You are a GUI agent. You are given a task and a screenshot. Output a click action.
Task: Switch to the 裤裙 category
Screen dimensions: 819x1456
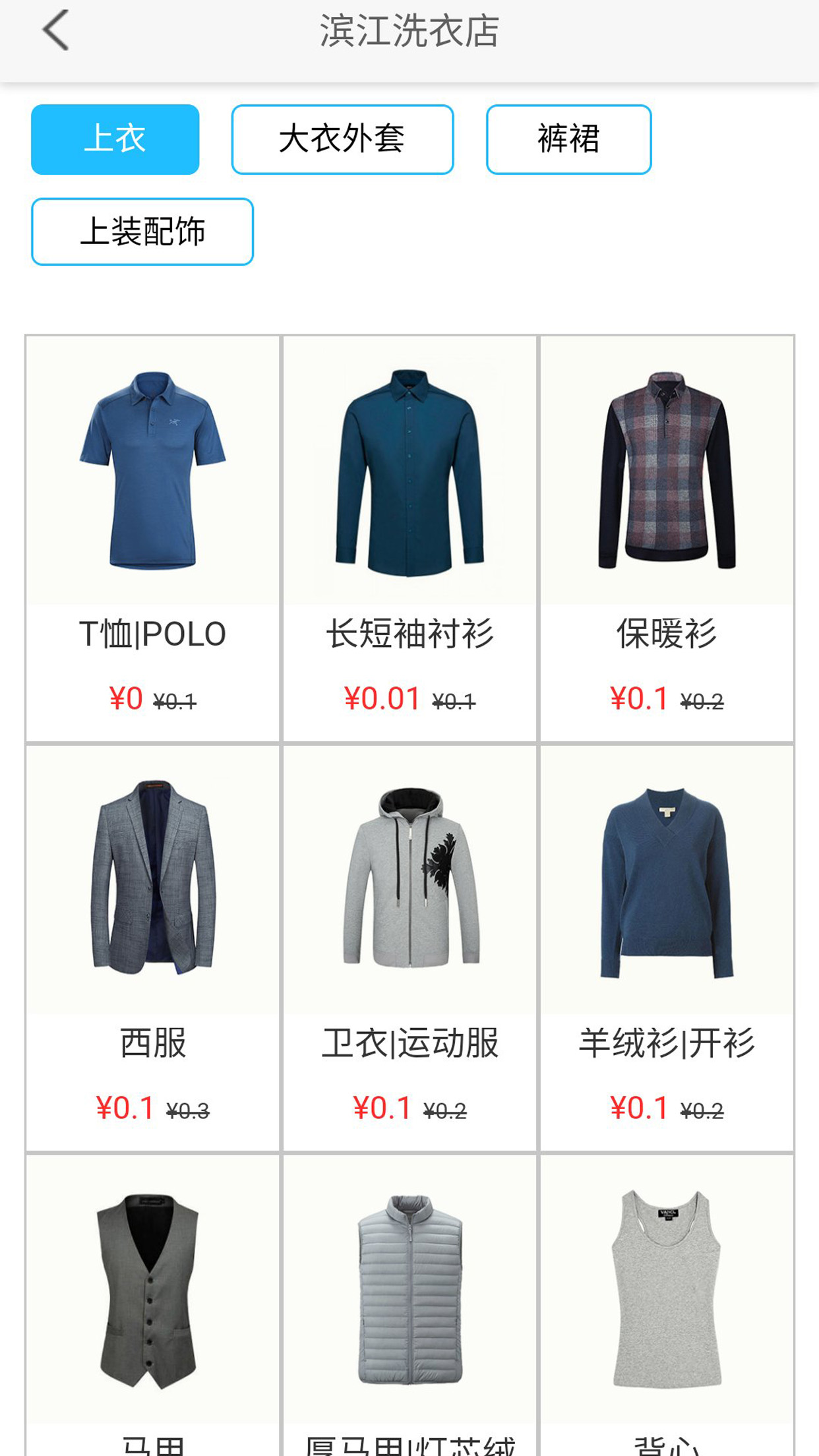pyautogui.click(x=568, y=139)
